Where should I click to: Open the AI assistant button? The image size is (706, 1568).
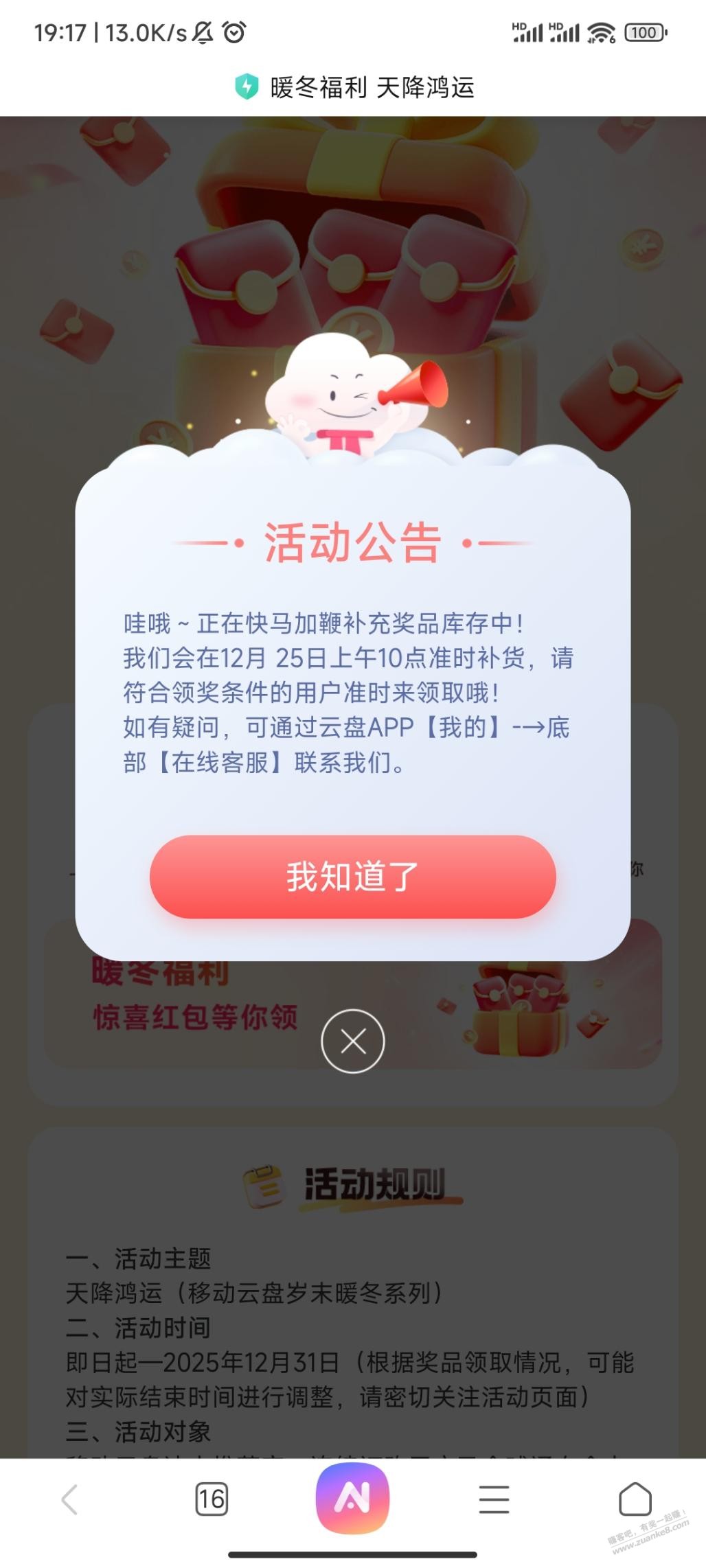coord(352,1499)
